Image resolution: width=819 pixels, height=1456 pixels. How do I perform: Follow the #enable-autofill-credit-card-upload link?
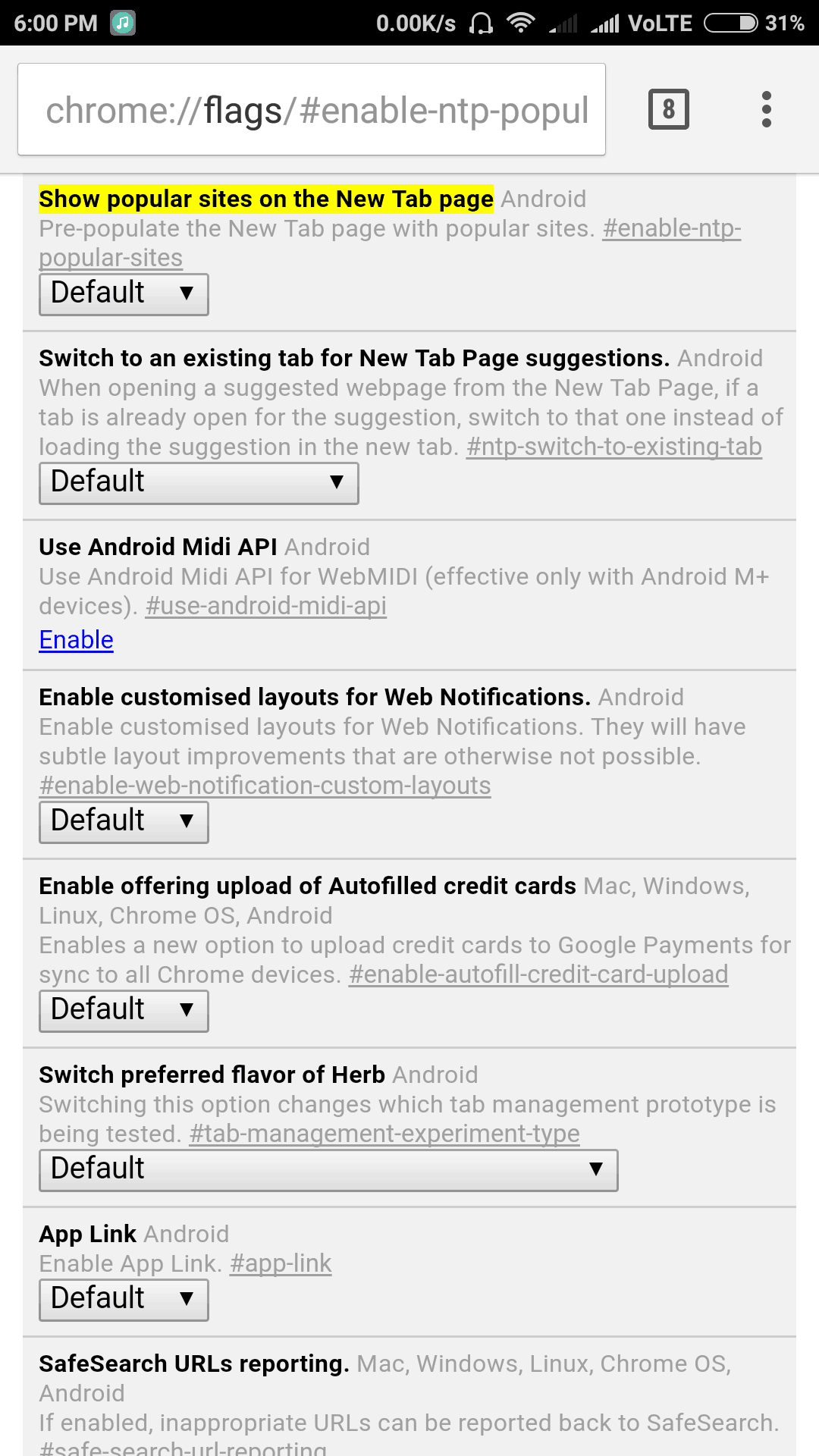[538, 974]
